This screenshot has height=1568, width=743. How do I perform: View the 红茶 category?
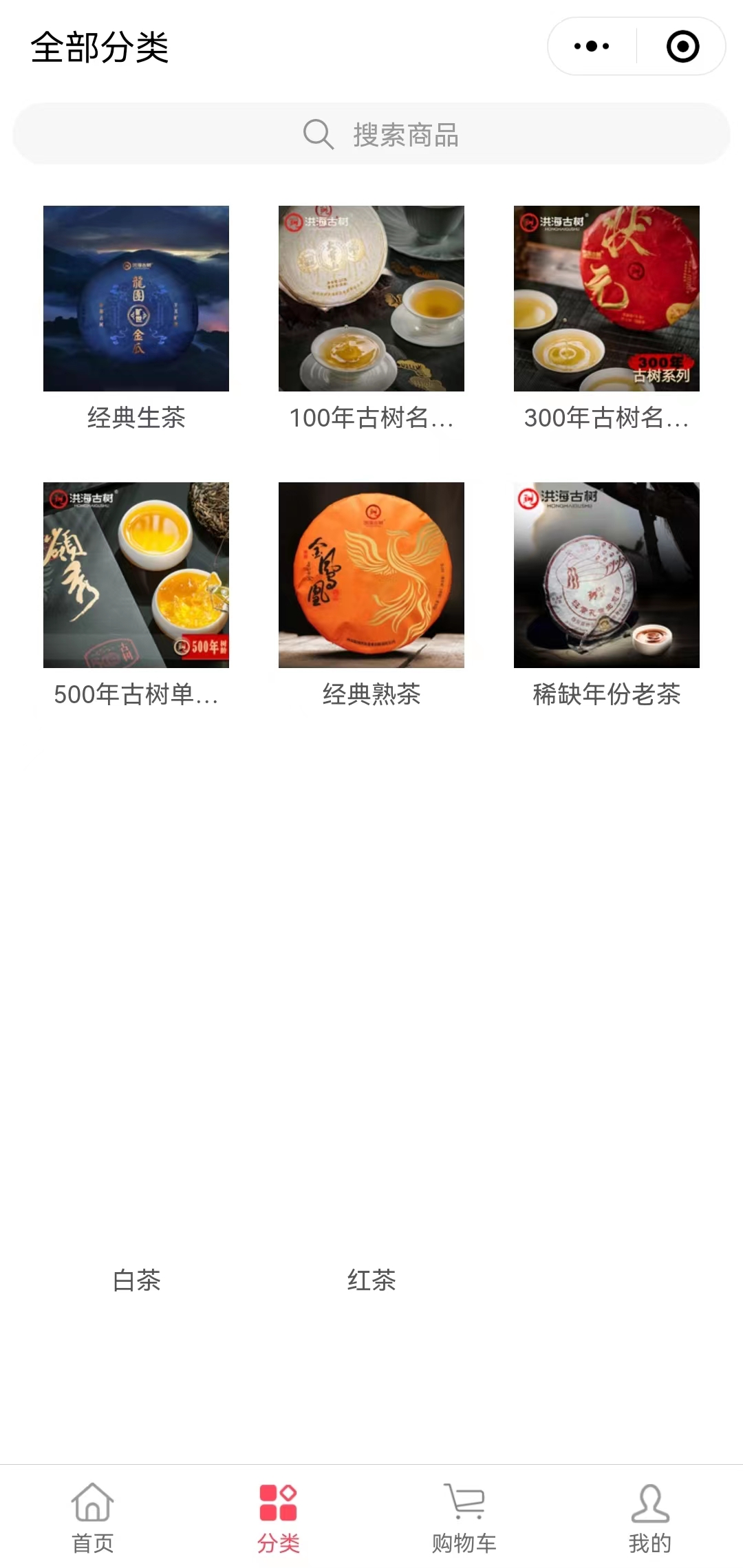(371, 1280)
